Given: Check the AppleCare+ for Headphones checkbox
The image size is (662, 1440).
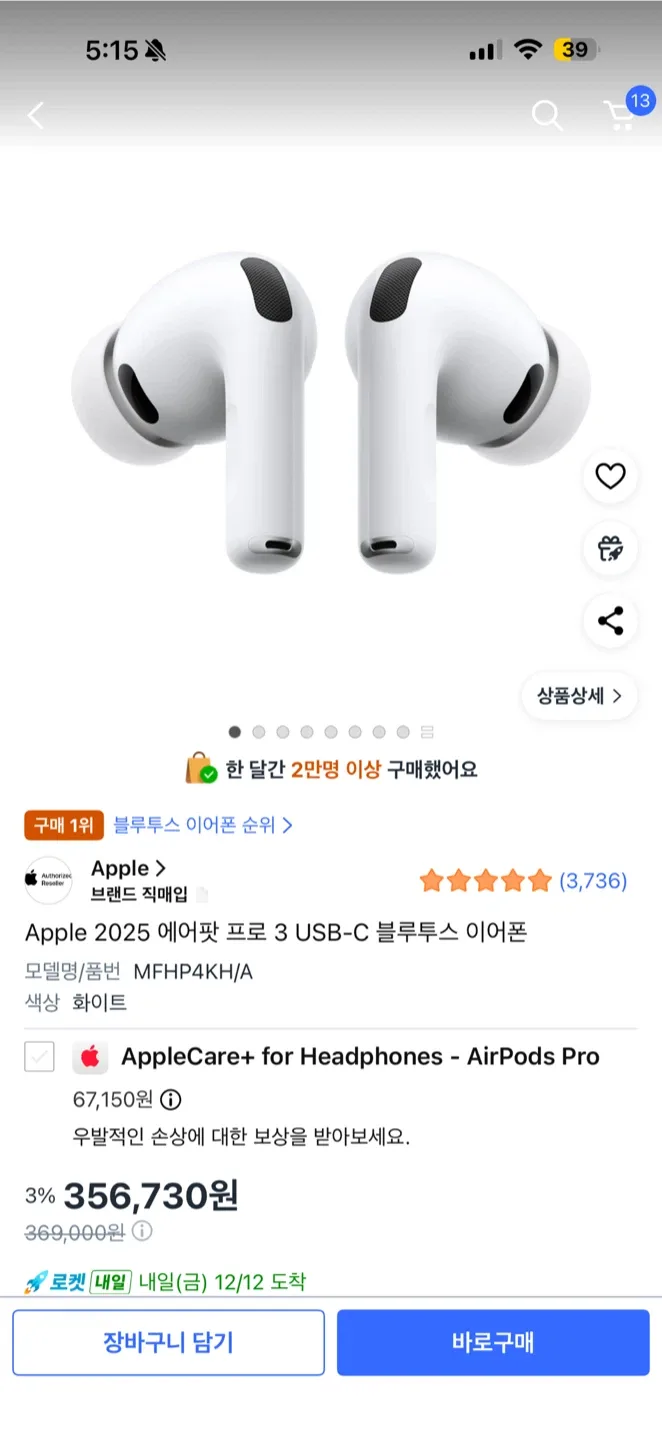Looking at the screenshot, I should (39, 1057).
